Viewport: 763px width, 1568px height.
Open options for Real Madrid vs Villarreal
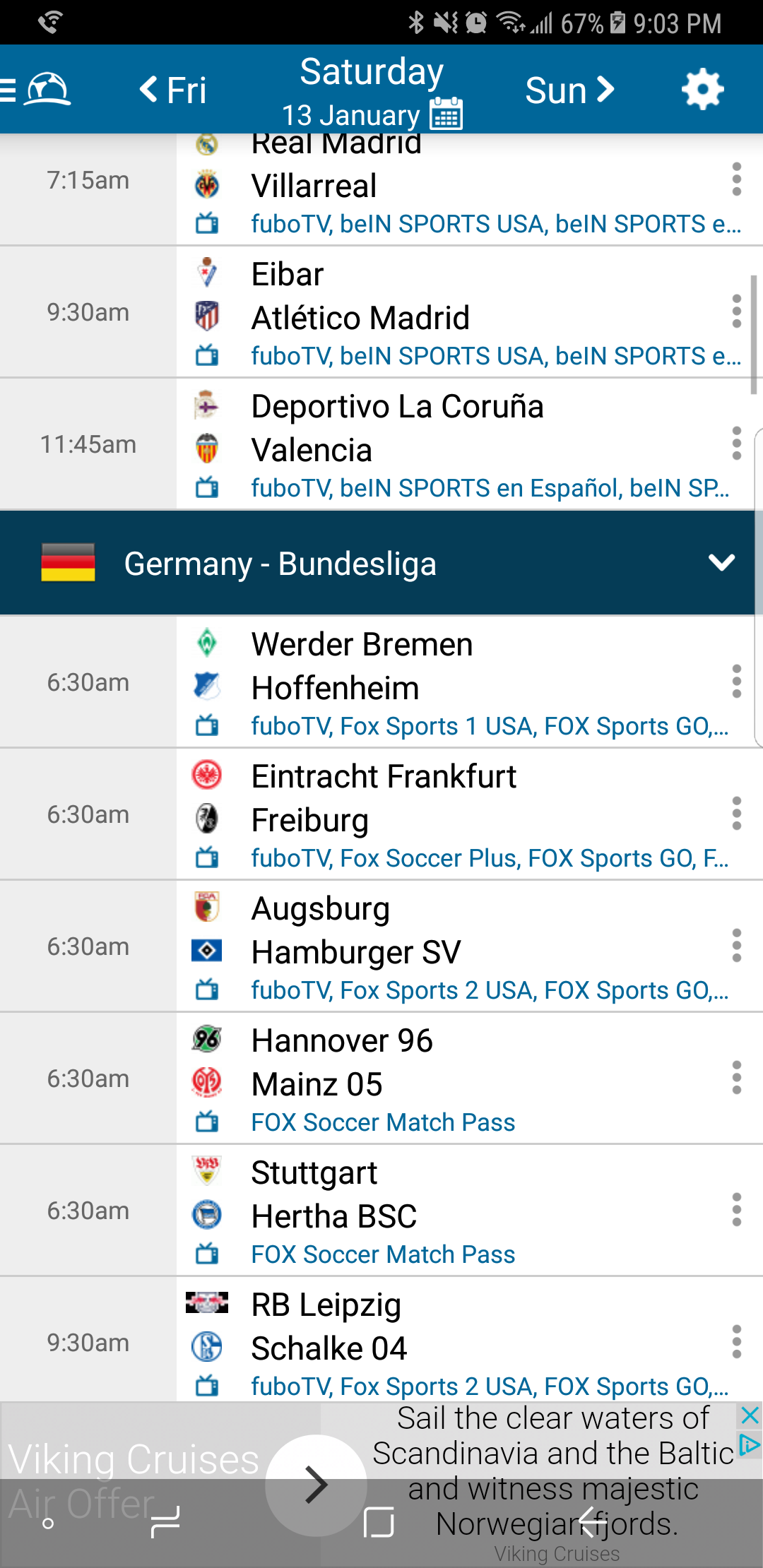coord(736,179)
